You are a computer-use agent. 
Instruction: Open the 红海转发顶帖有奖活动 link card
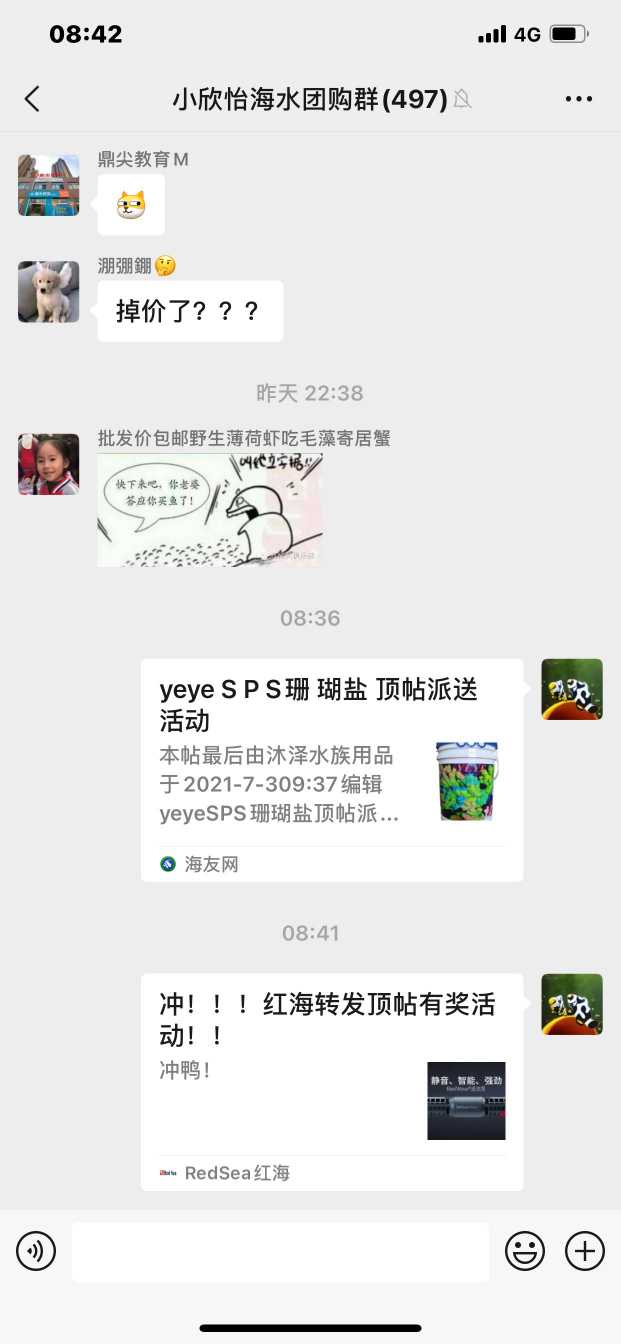331,1082
